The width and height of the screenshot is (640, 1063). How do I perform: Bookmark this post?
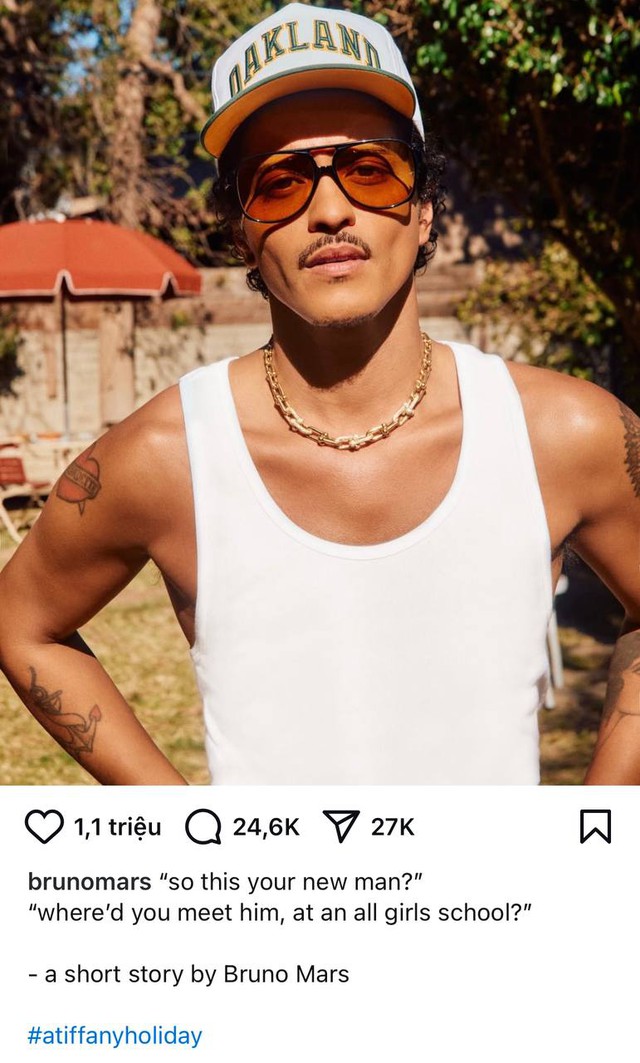pyautogui.click(x=595, y=826)
